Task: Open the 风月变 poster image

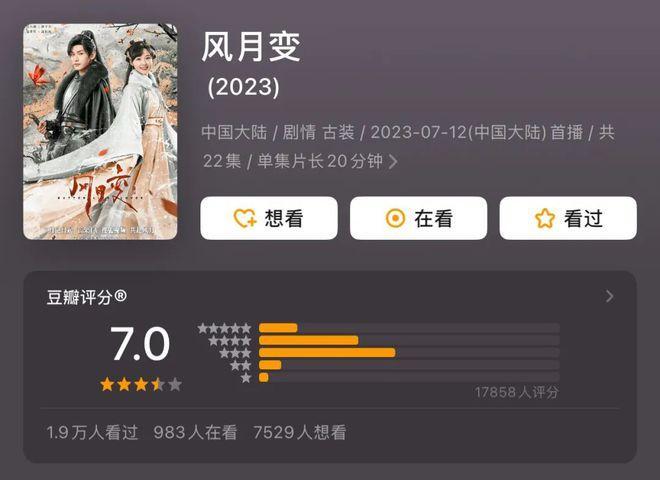Action: pos(100,132)
